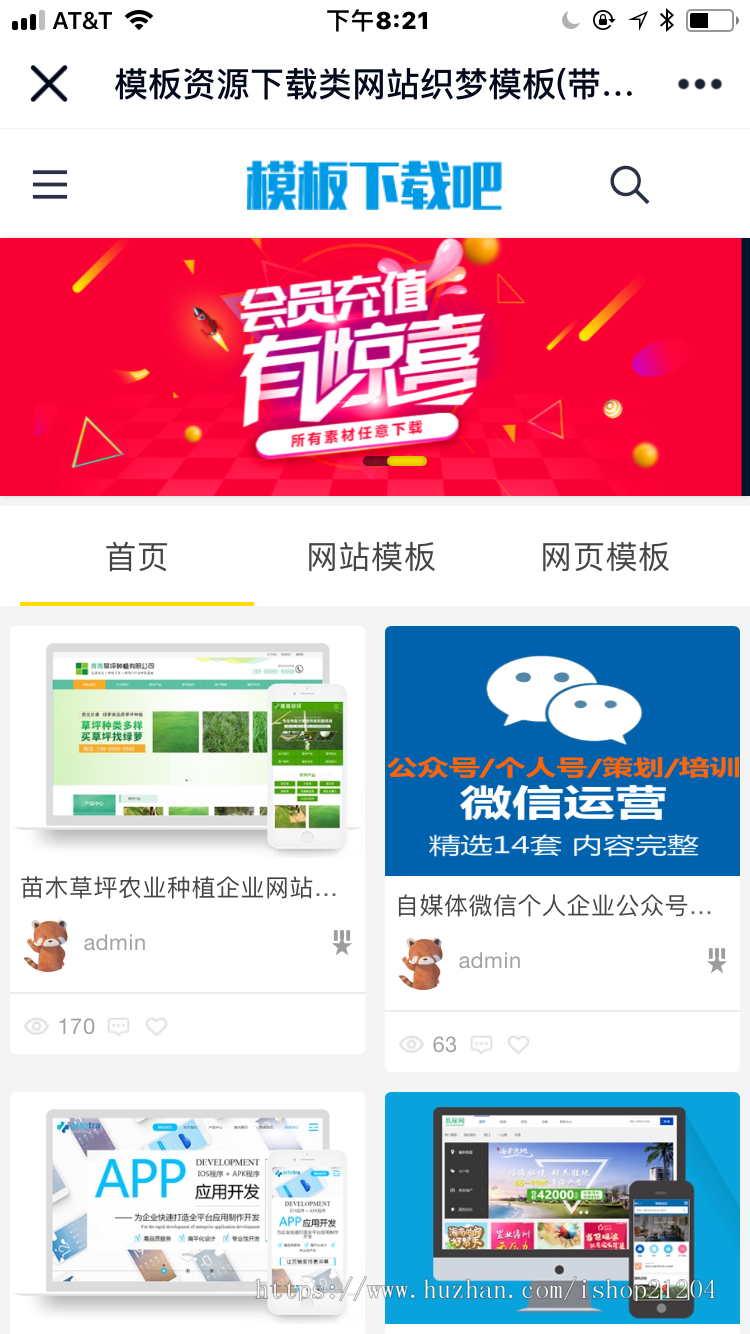Viewport: 750px width, 1334px height.
Task: Like the 苗木草坪农业种植 template
Action: pos(156,1026)
